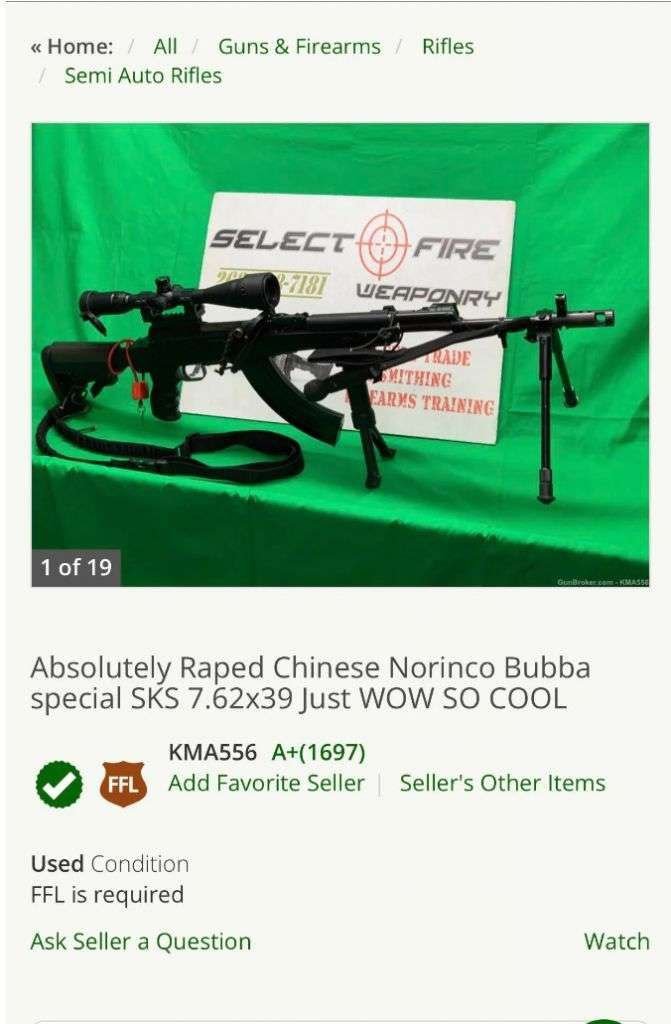Viewport: 671px width, 1024px height.
Task: View the listing's main rifle photo
Action: [x=340, y=354]
